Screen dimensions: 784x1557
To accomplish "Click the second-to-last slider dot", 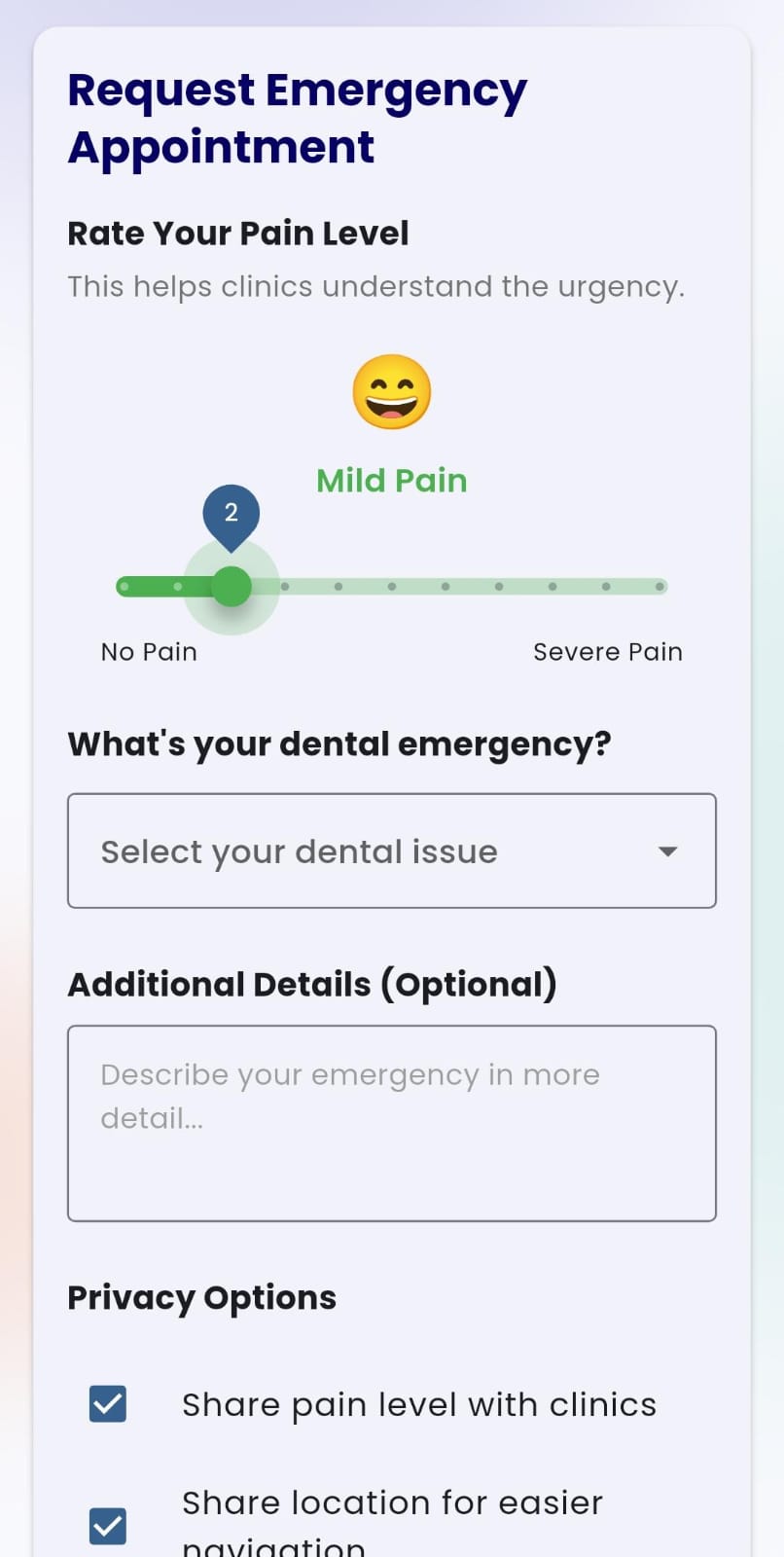I will click(605, 586).
